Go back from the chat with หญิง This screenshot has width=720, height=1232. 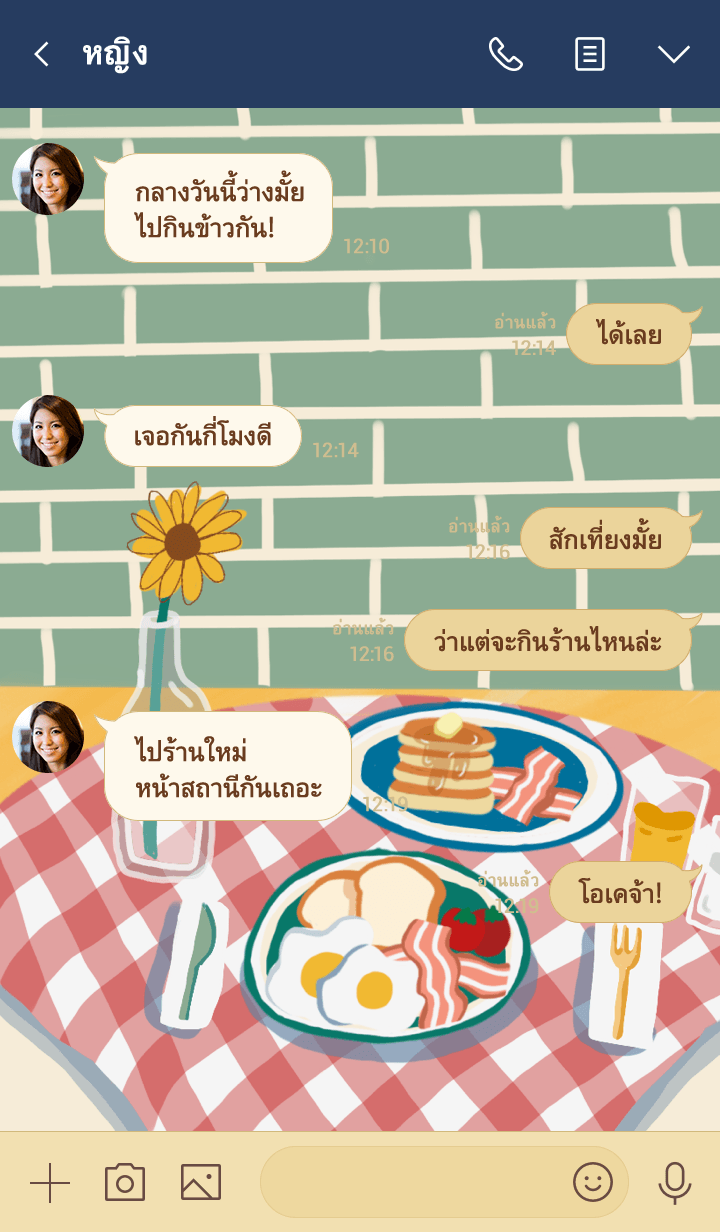coord(41,54)
